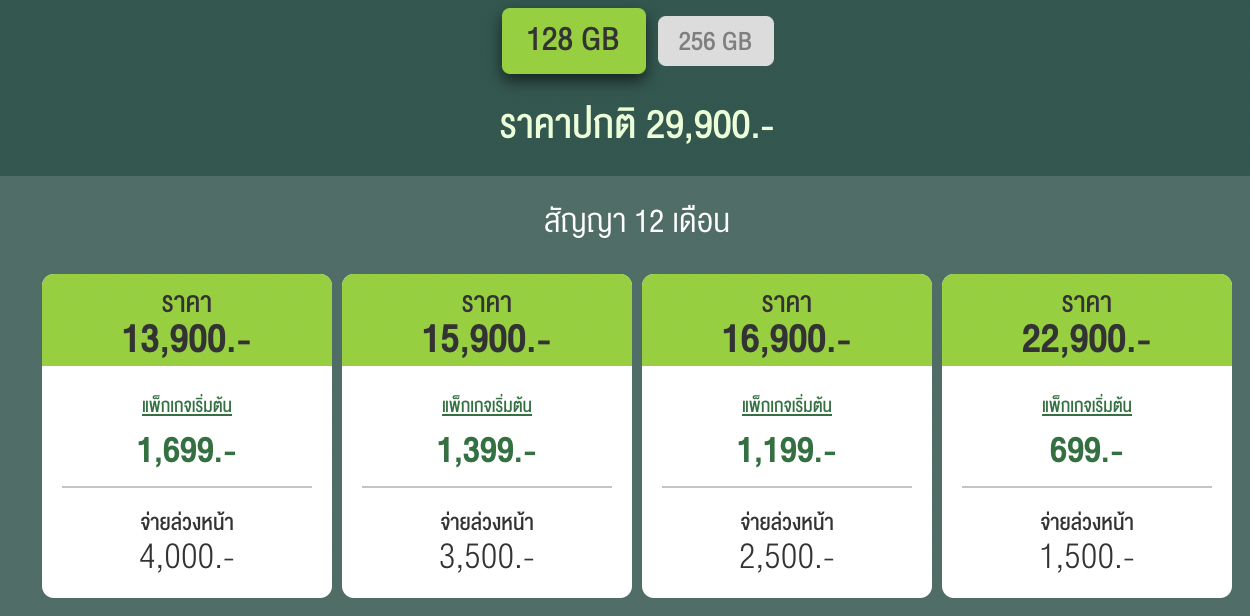1250x616 pixels.
Task: Open แพ็กเกจเริ่มต้น link for the 16,900.- price
Action: click(x=787, y=407)
